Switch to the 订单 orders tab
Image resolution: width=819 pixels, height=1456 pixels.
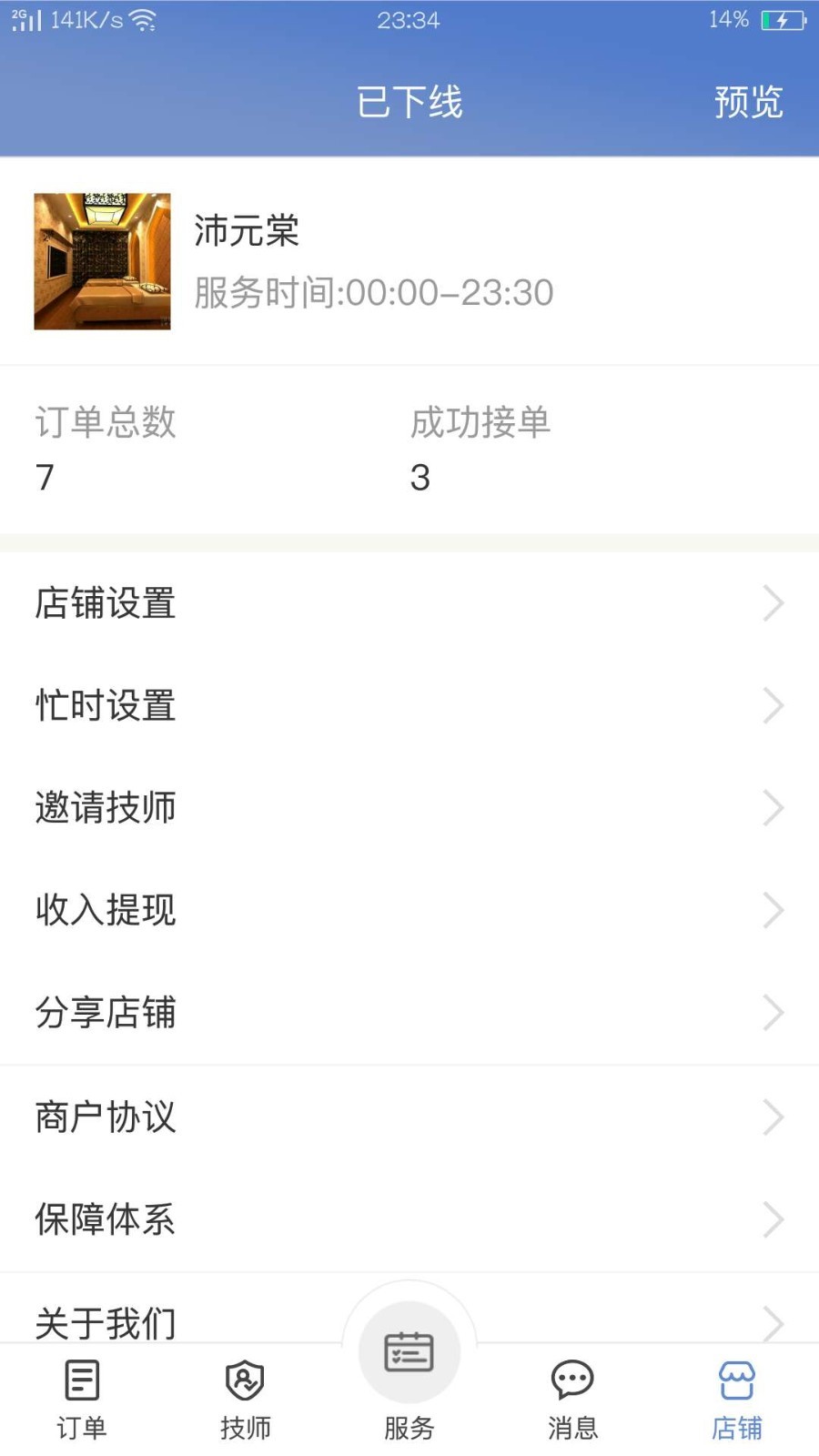pos(82,1400)
